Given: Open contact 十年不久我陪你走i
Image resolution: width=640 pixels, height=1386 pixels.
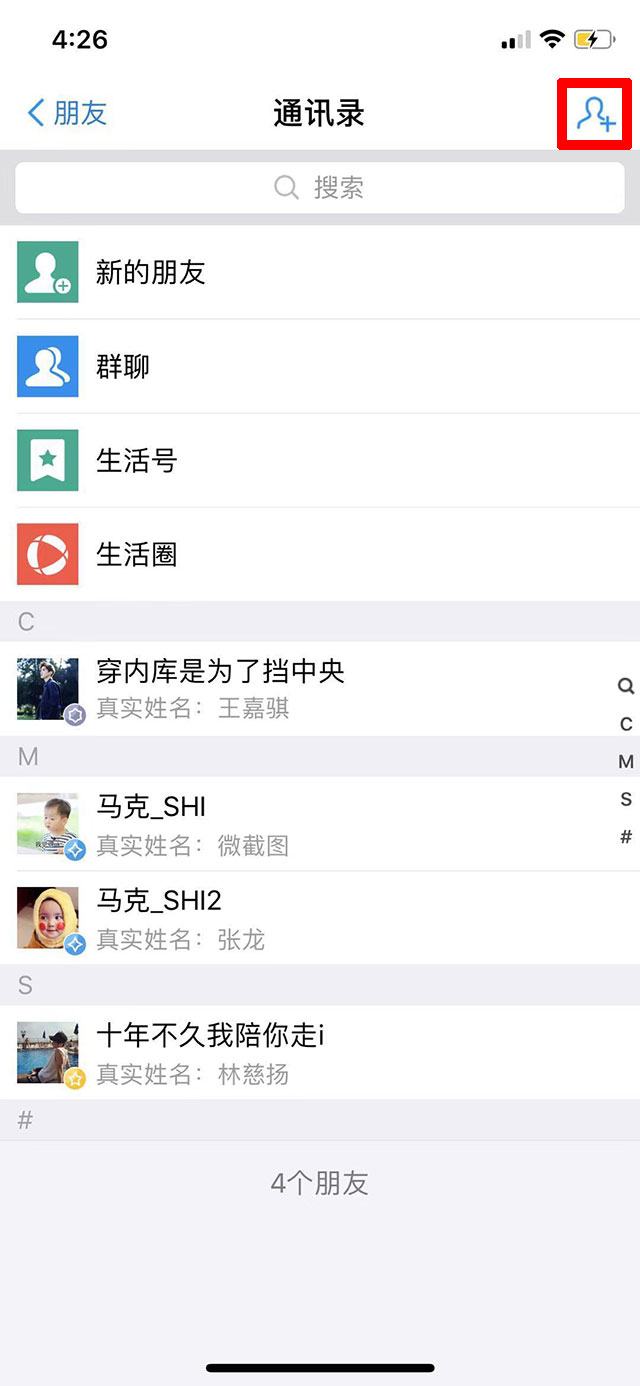Looking at the screenshot, I should point(300,1053).
